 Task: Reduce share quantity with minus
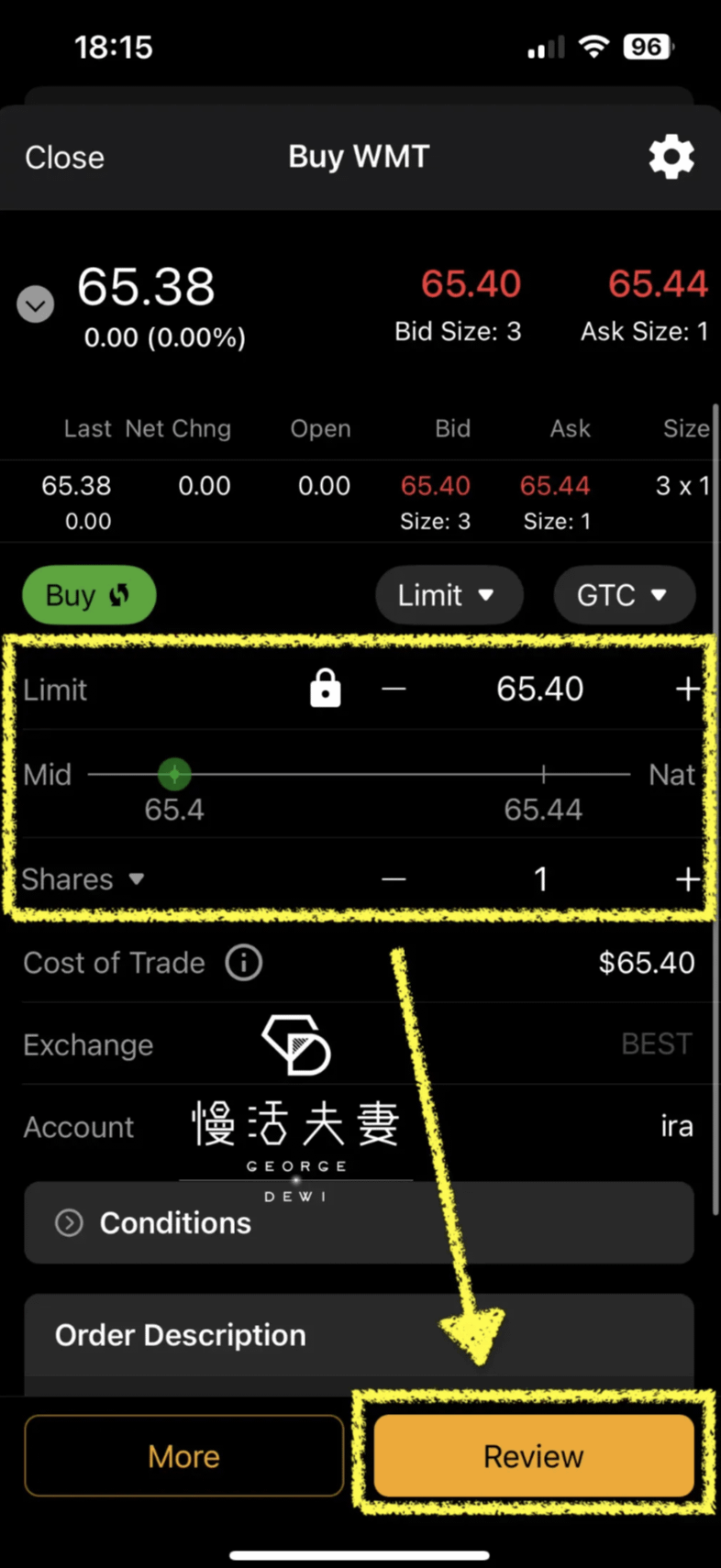click(394, 879)
